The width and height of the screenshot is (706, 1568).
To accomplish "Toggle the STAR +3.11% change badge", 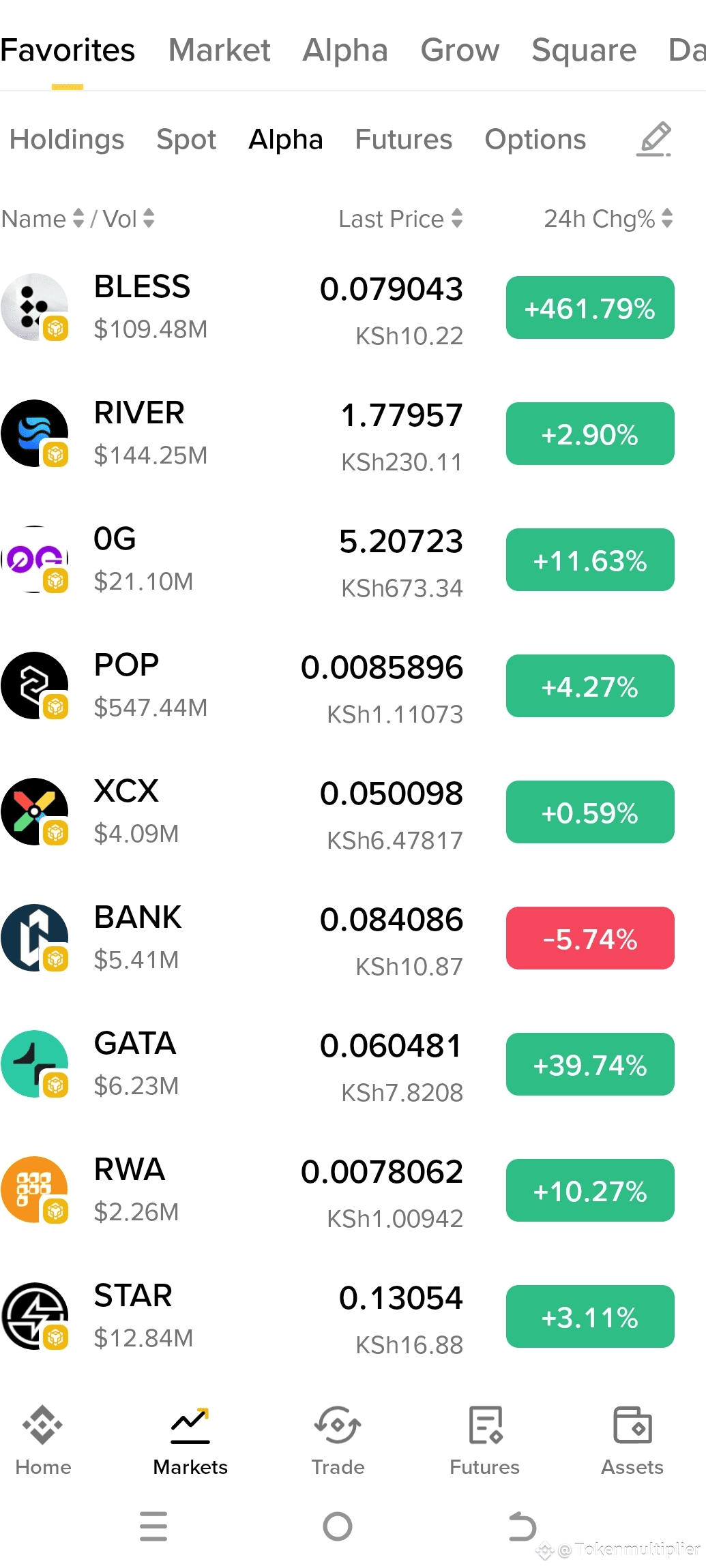I will [590, 1316].
